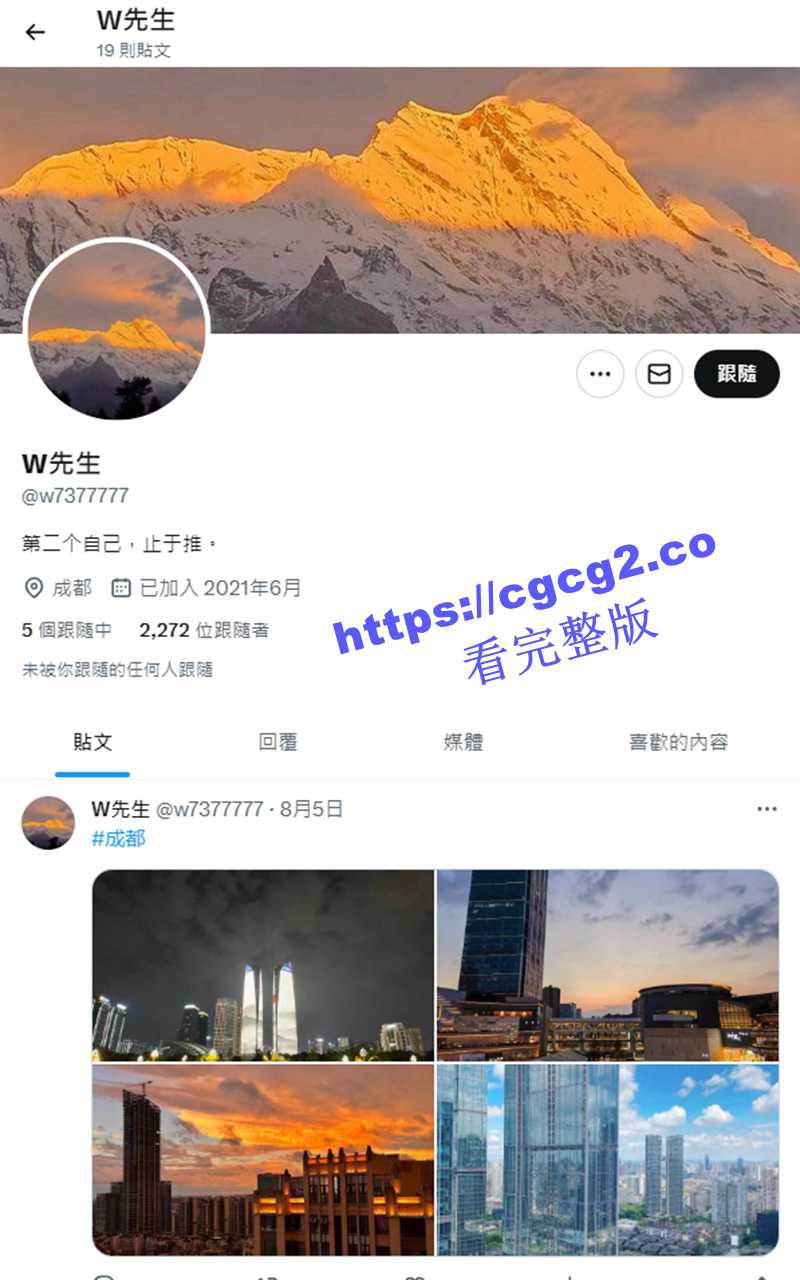Open the profile's more options menu
The width and height of the screenshot is (800, 1280).
[600, 374]
